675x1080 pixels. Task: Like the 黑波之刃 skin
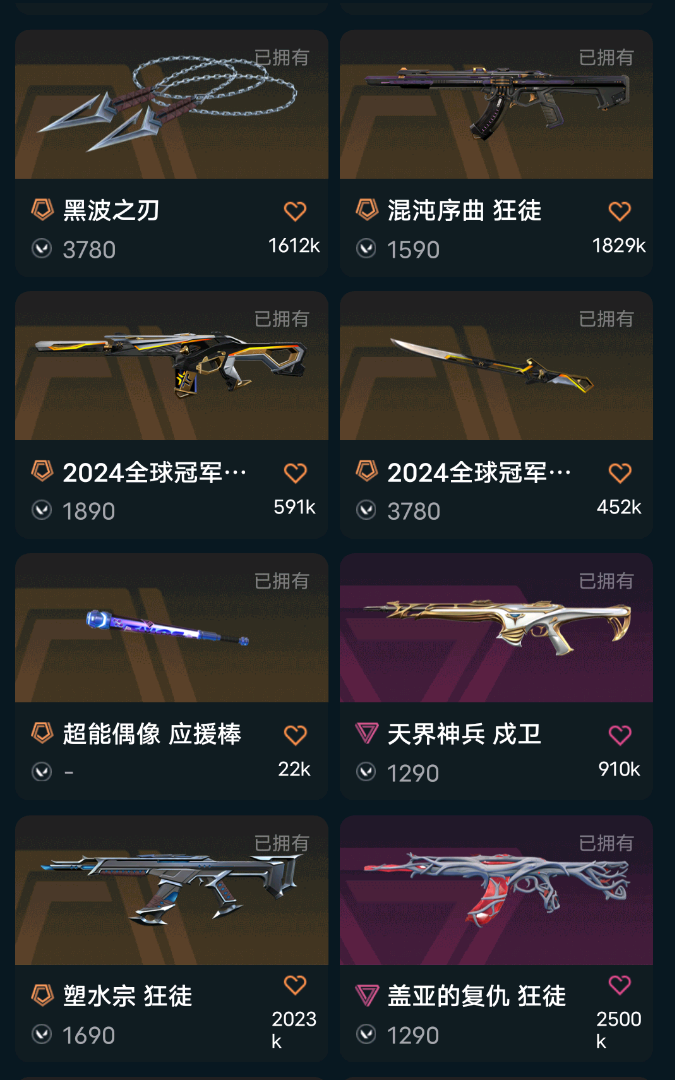click(295, 211)
